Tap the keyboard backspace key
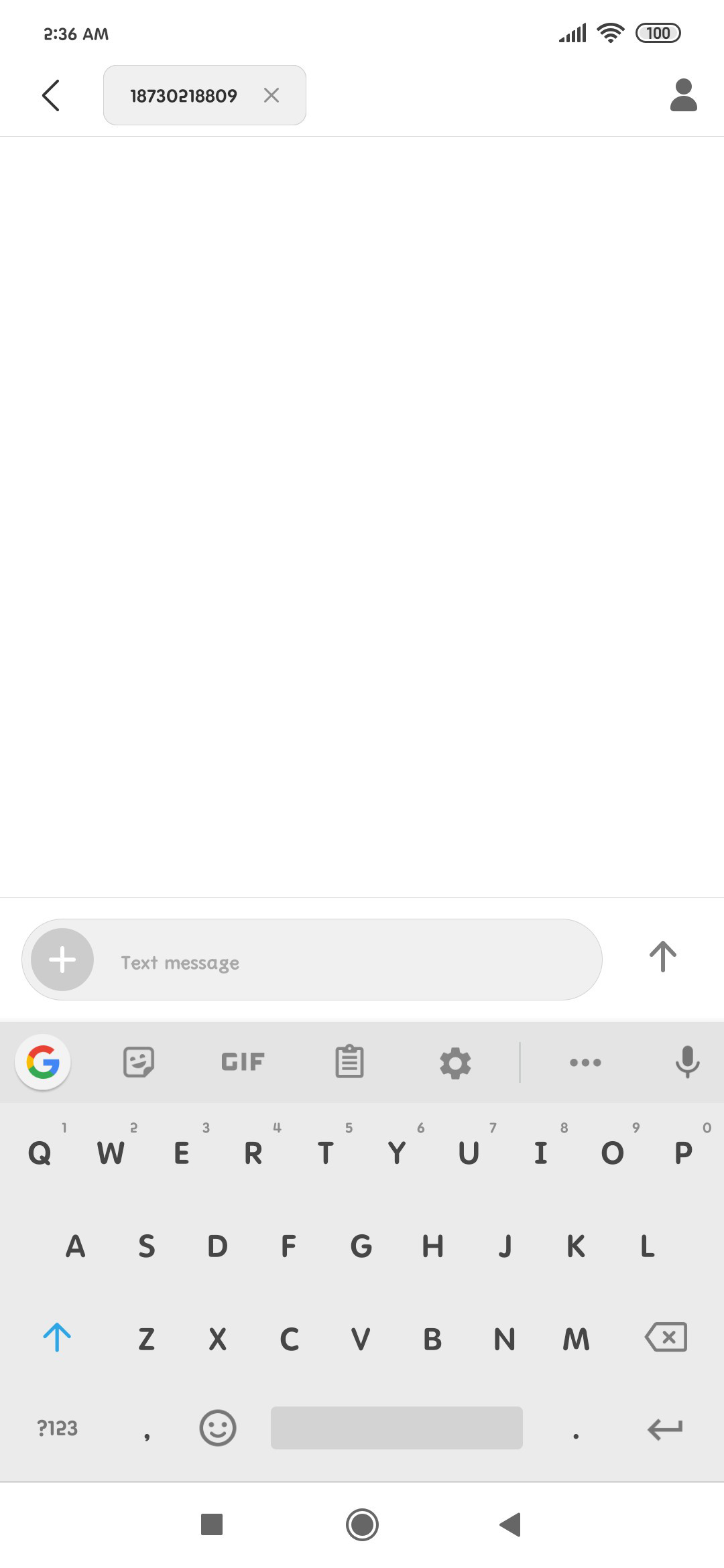Viewport: 724px width, 1568px height. click(x=666, y=1337)
